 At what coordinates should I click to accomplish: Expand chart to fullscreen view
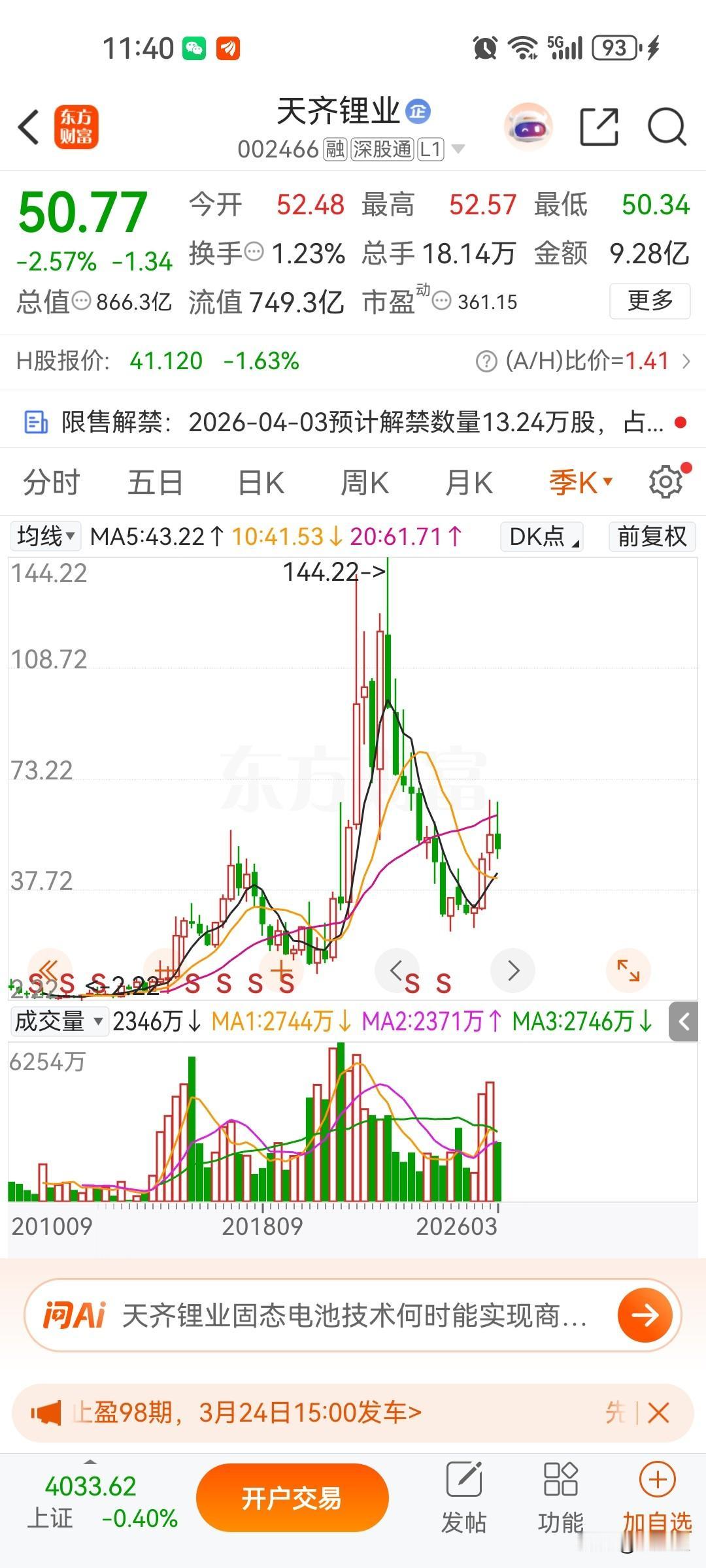point(628,971)
